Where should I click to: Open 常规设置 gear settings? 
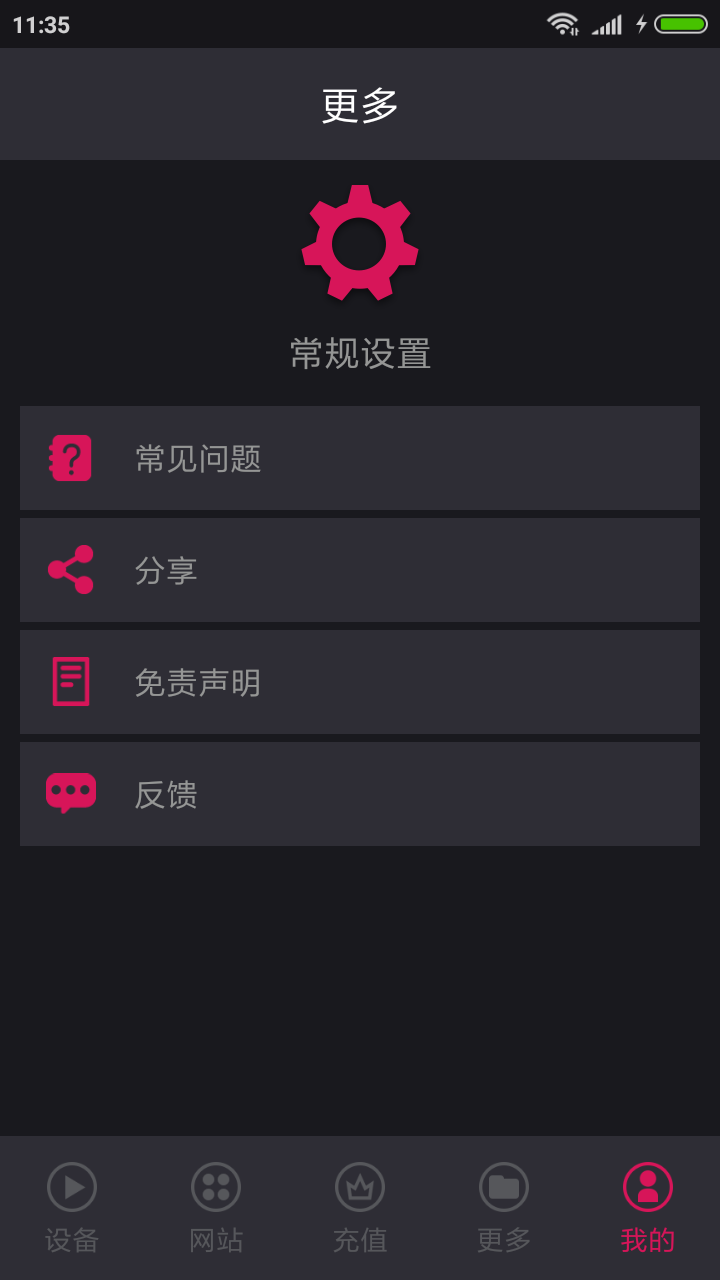point(360,243)
